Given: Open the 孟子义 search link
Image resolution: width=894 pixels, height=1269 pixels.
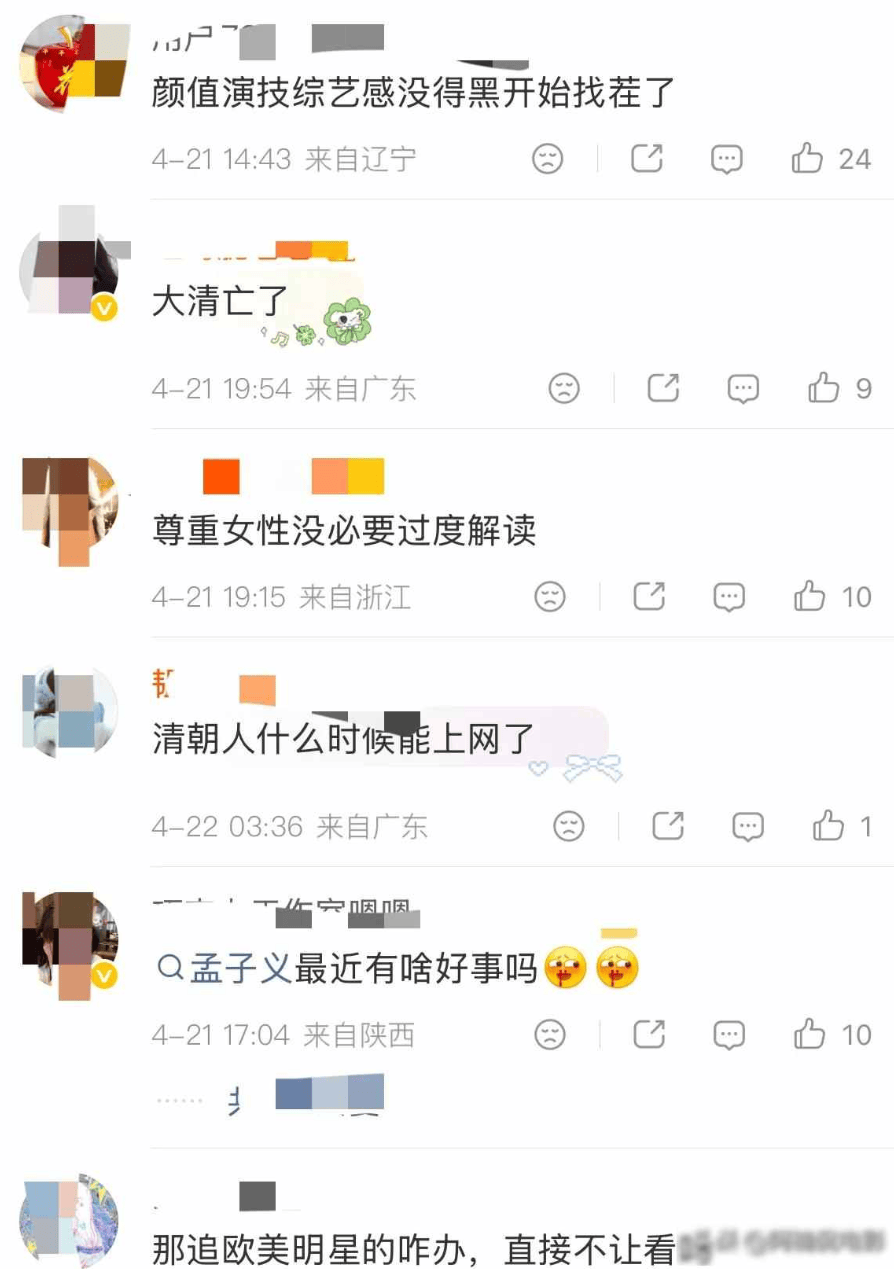Looking at the screenshot, I should (226, 968).
